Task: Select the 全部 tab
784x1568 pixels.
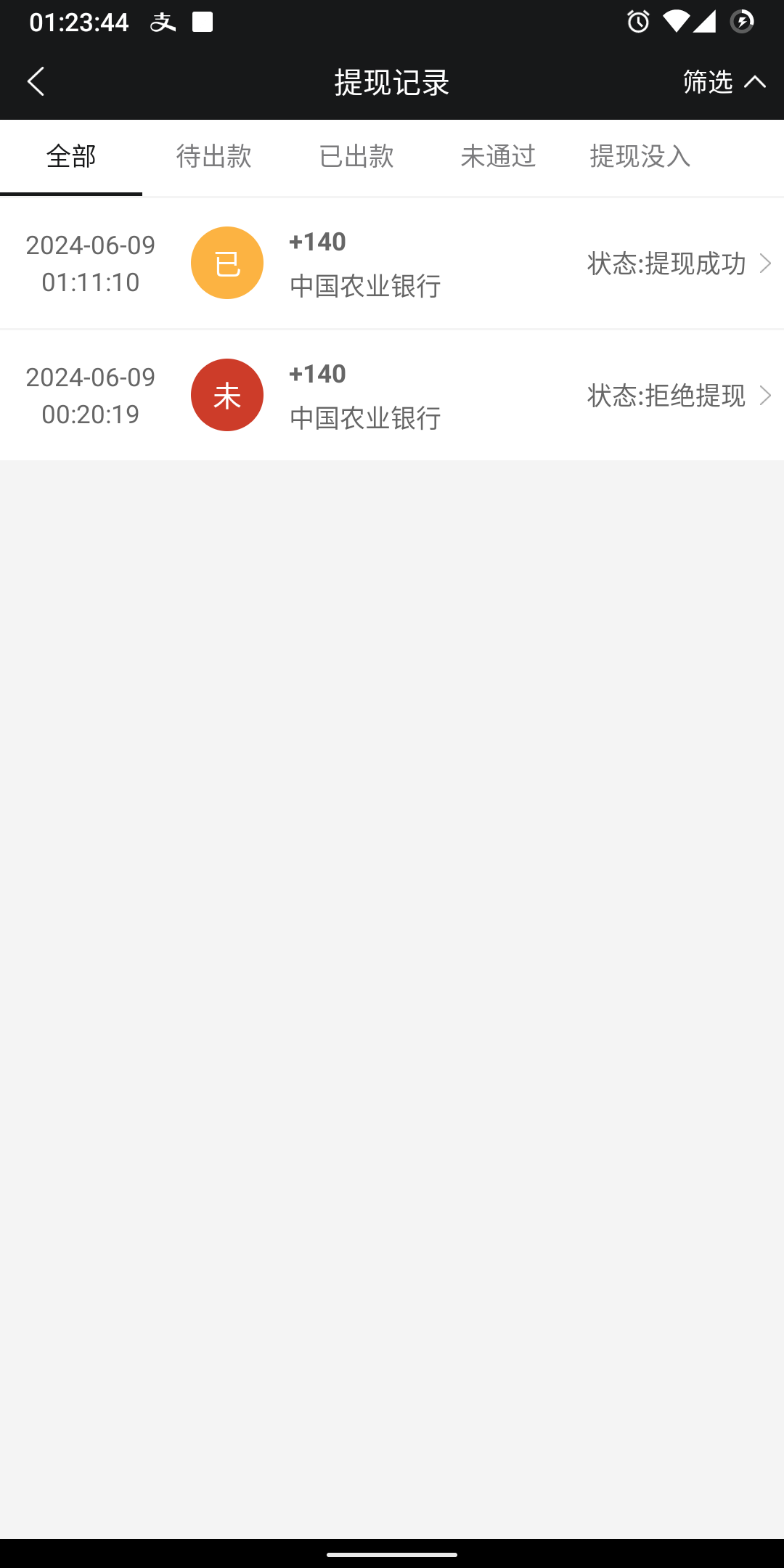Action: 70,157
